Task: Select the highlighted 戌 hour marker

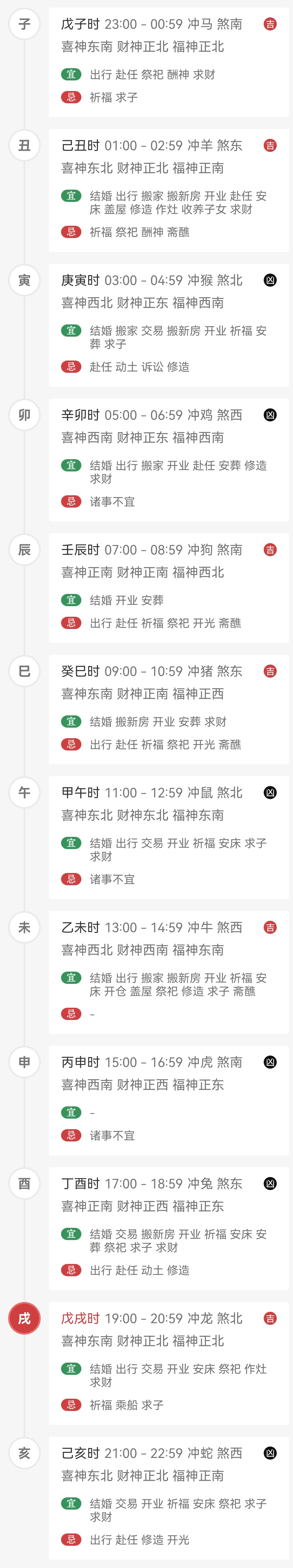Action: pos(24,1318)
